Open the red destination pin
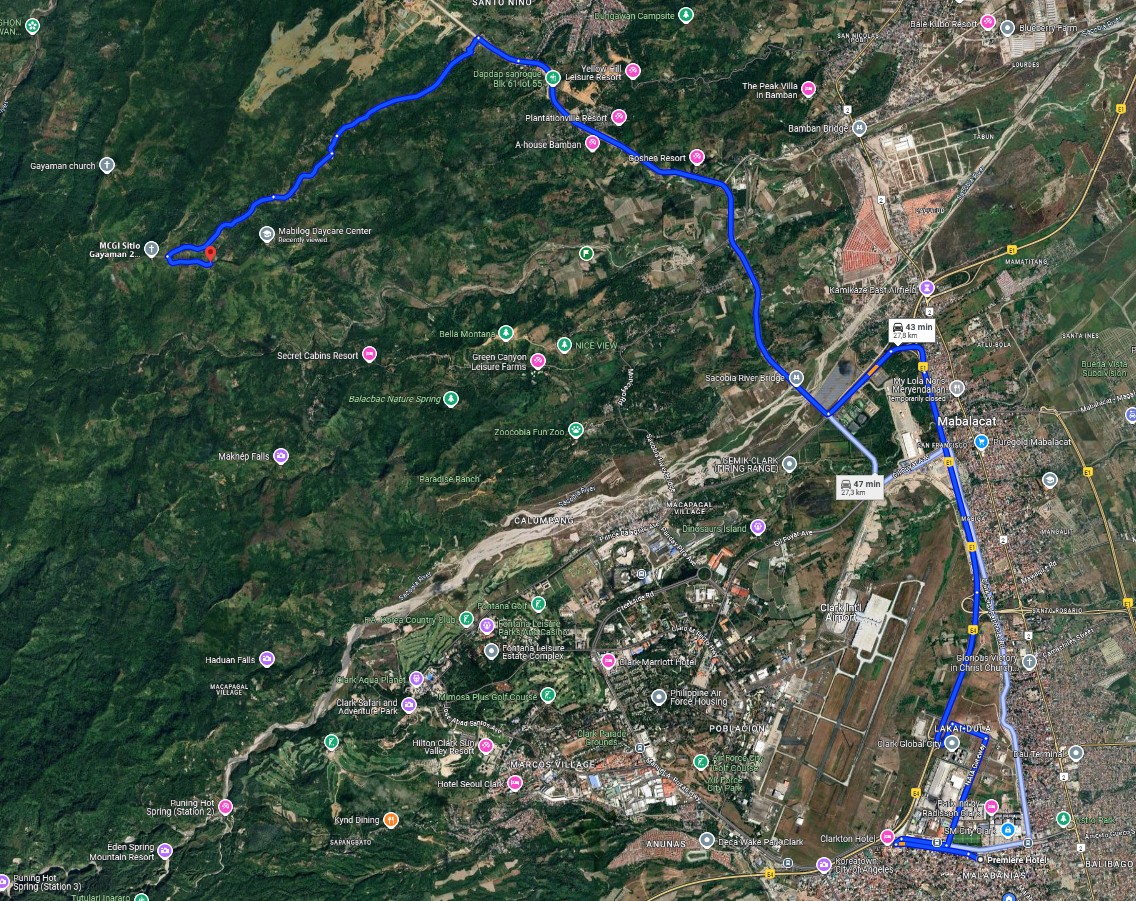The width and height of the screenshot is (1136, 901). click(209, 255)
